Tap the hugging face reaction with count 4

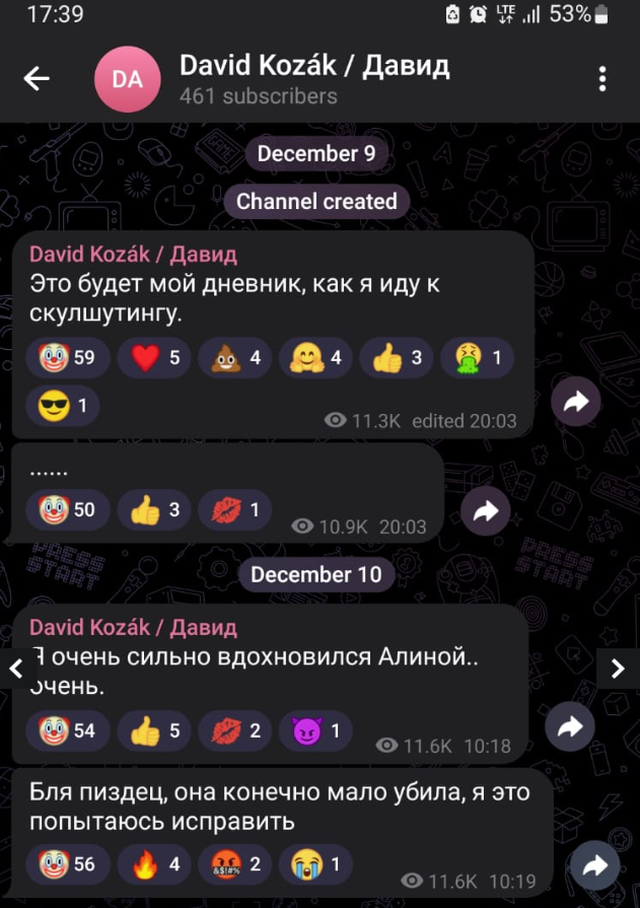coord(315,357)
